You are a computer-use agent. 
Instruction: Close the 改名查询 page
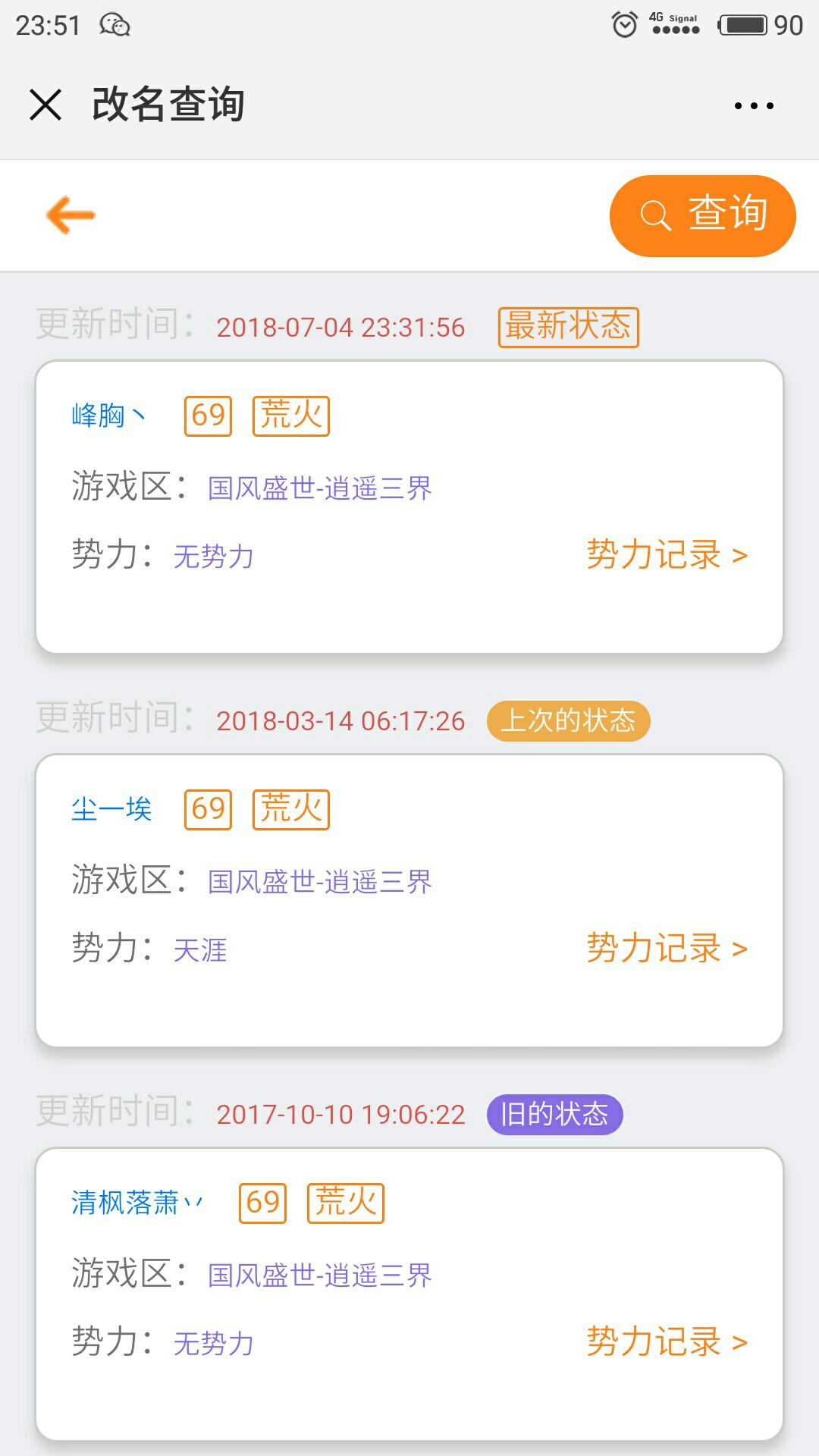(45, 105)
